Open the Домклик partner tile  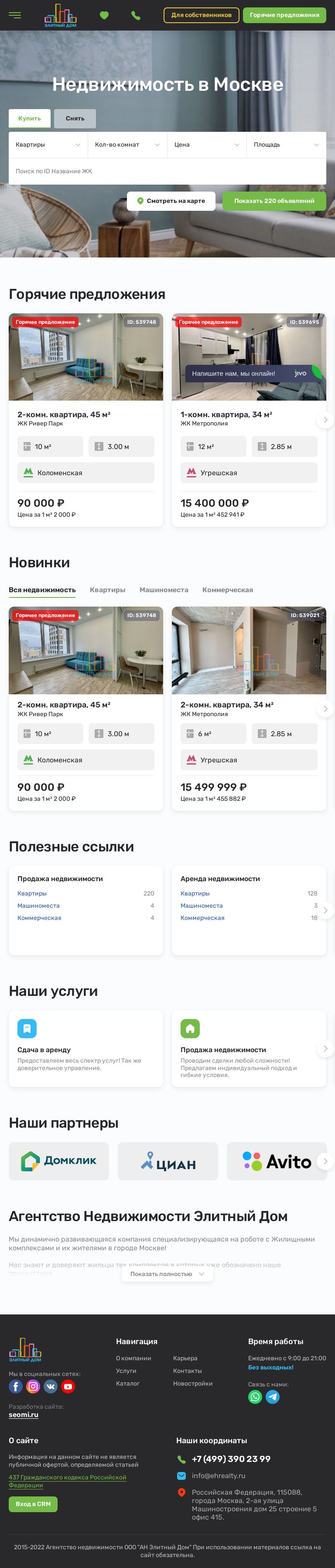[x=59, y=1161]
